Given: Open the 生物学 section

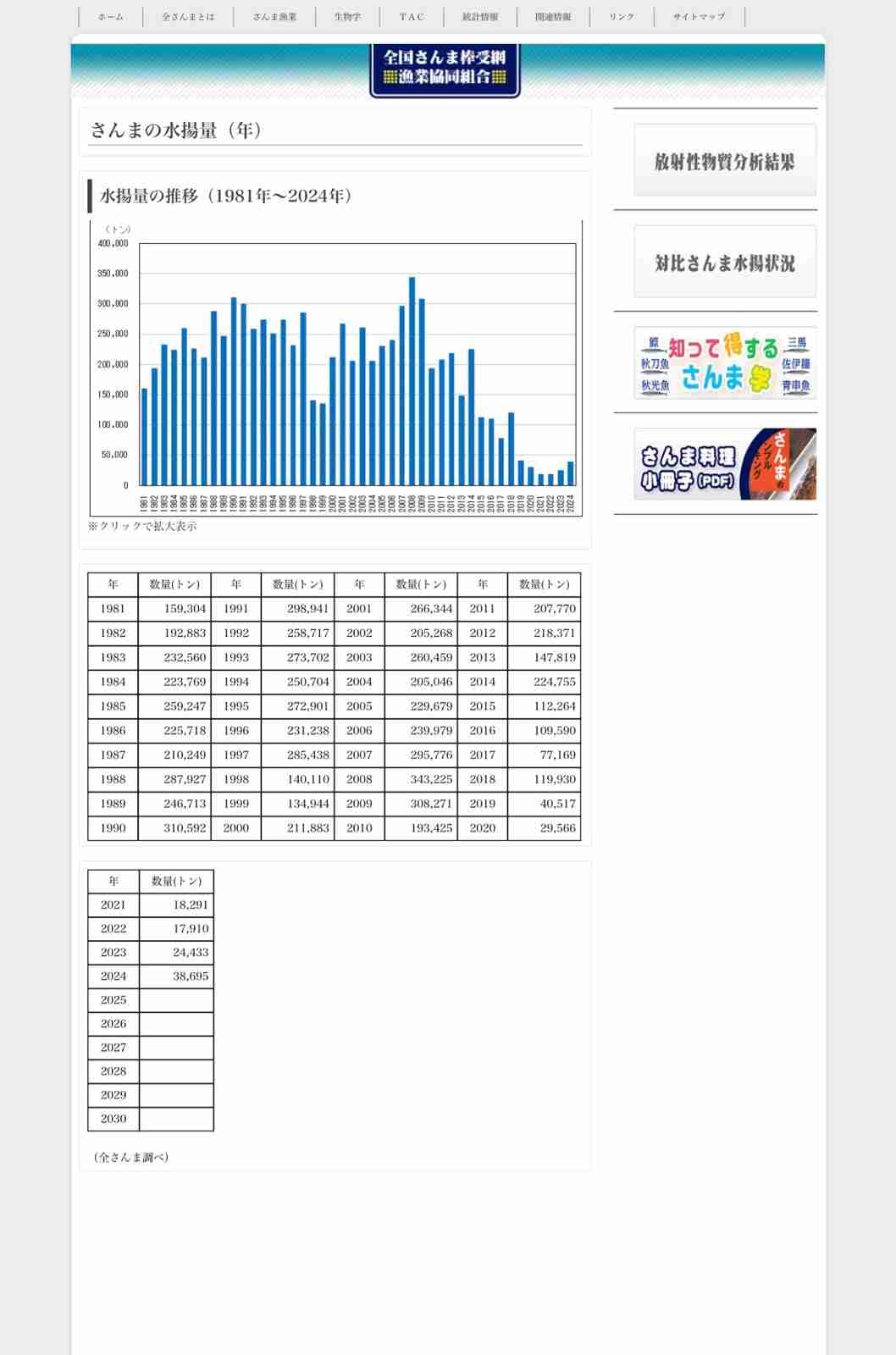Looking at the screenshot, I should 347,17.
